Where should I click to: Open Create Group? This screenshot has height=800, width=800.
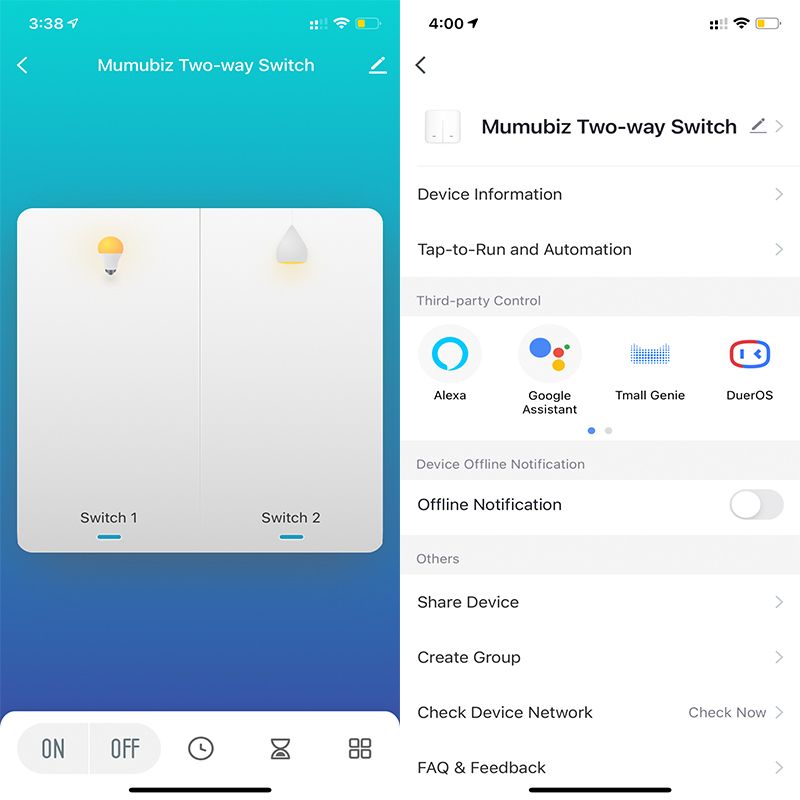(600, 657)
